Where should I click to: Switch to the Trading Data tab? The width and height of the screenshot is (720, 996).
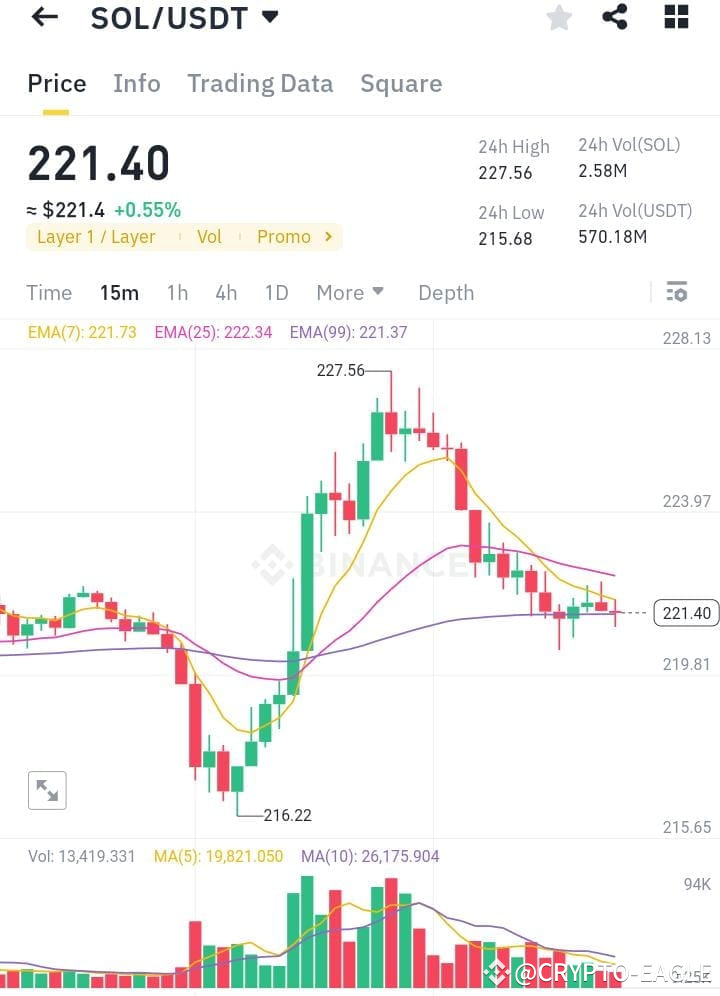[260, 83]
